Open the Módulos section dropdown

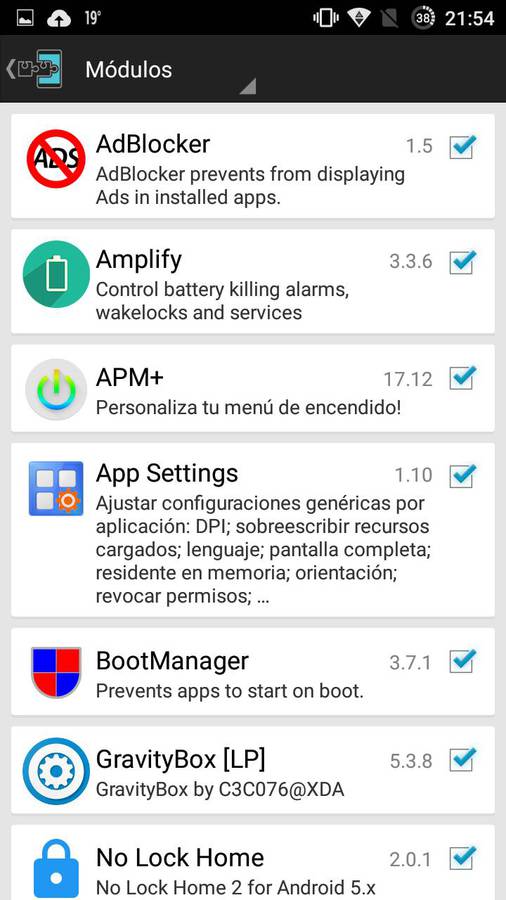tap(170, 70)
